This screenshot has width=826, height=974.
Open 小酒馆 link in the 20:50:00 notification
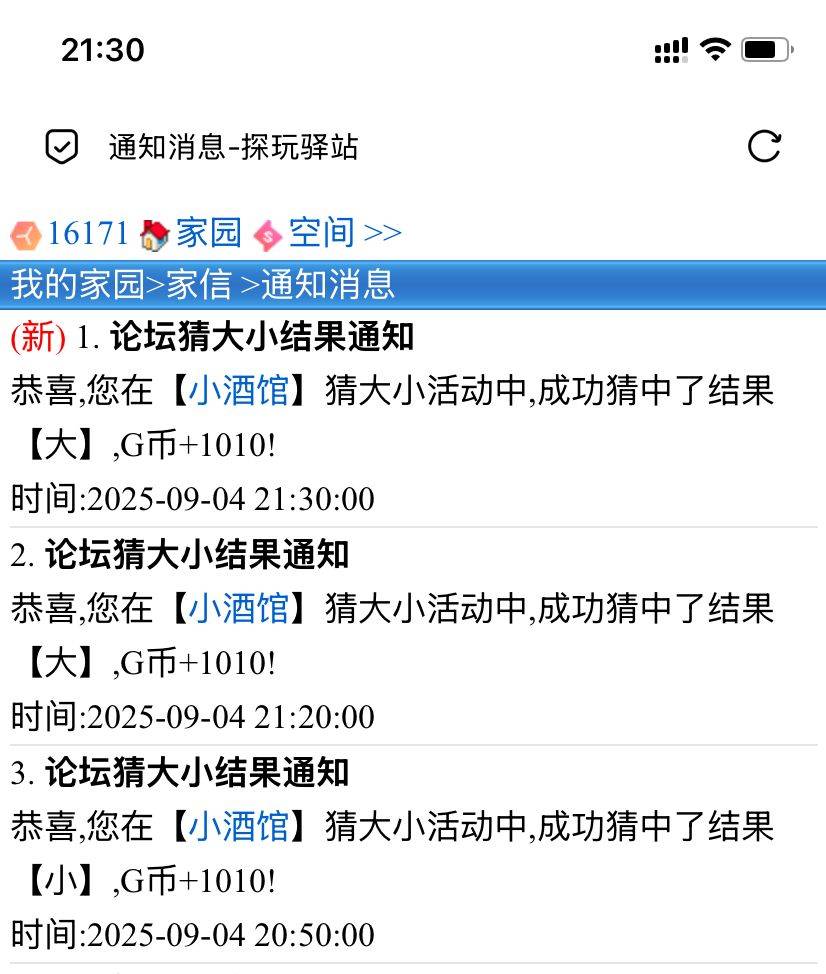point(239,826)
